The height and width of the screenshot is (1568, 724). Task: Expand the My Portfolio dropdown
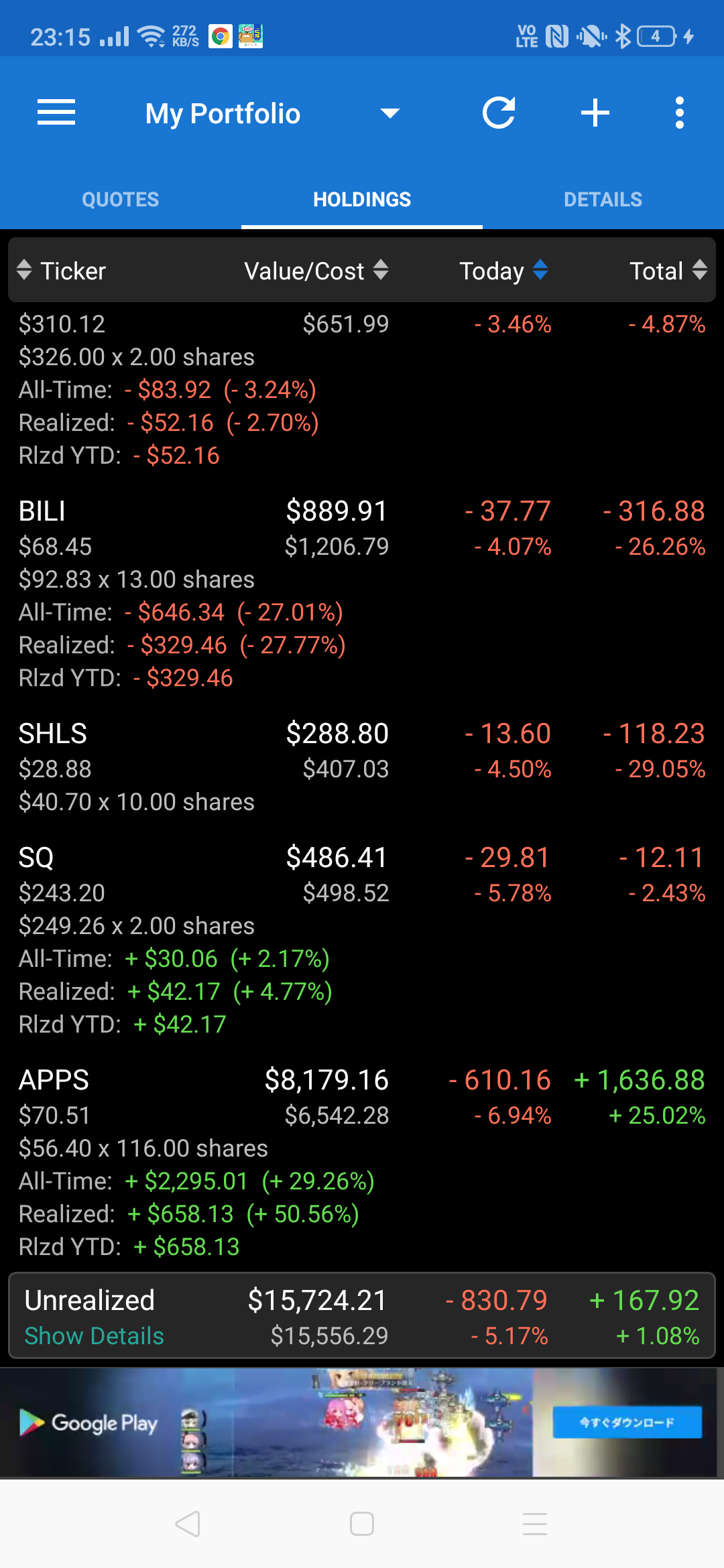[x=389, y=113]
